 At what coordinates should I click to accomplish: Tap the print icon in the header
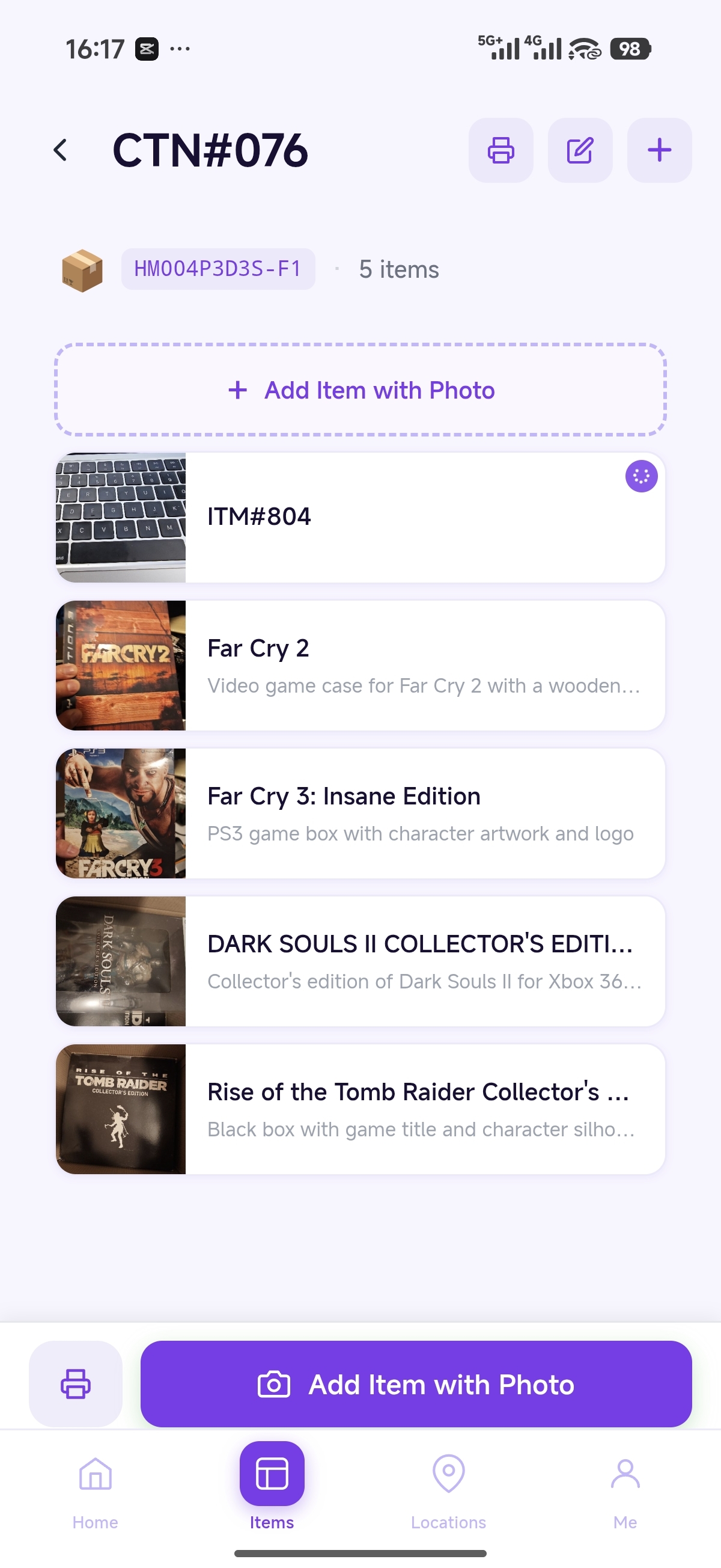click(500, 150)
